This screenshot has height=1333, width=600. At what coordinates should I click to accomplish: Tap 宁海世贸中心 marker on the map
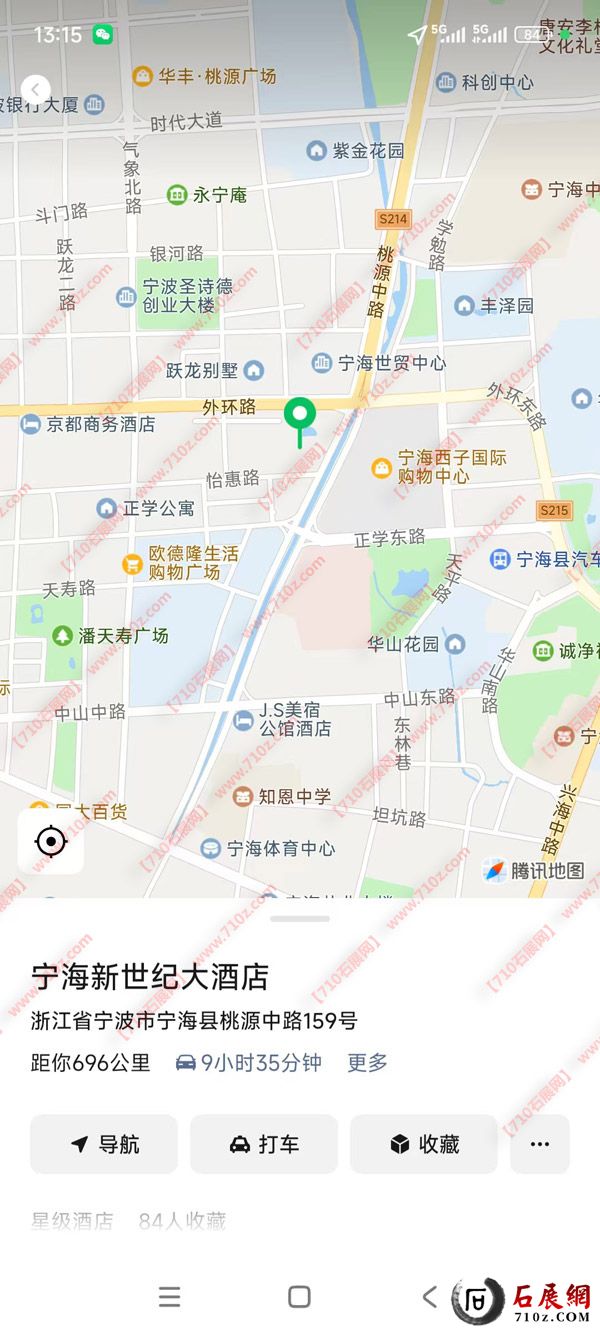pyautogui.click(x=322, y=364)
